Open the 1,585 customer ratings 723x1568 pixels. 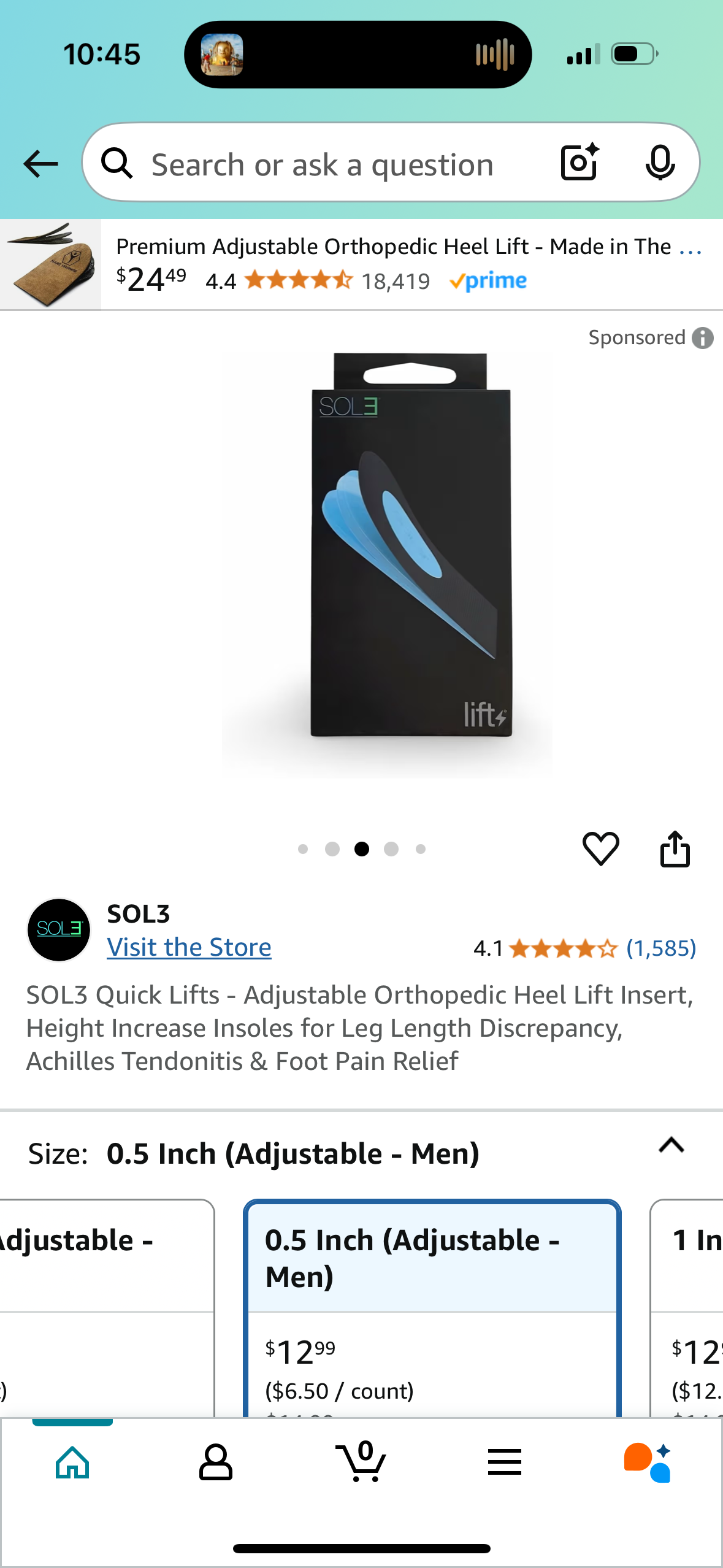point(660,948)
